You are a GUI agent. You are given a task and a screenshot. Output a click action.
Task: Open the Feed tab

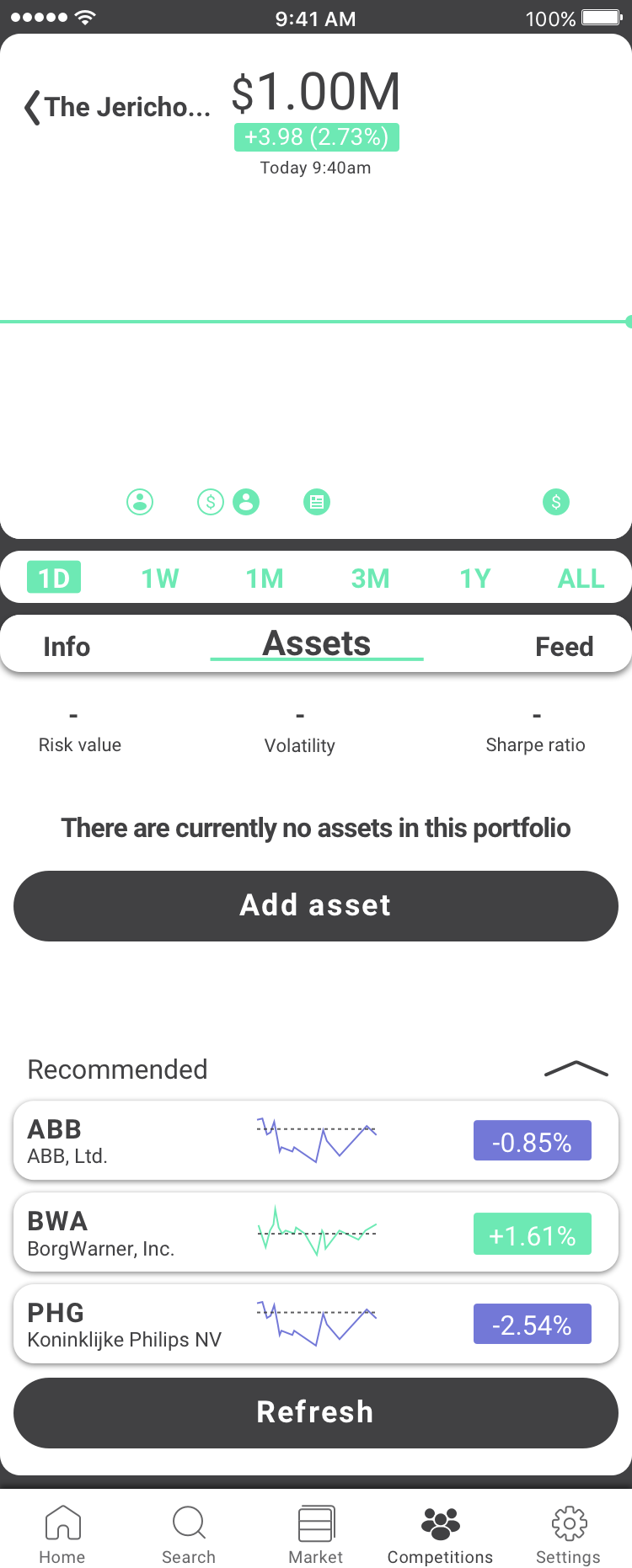tap(564, 647)
